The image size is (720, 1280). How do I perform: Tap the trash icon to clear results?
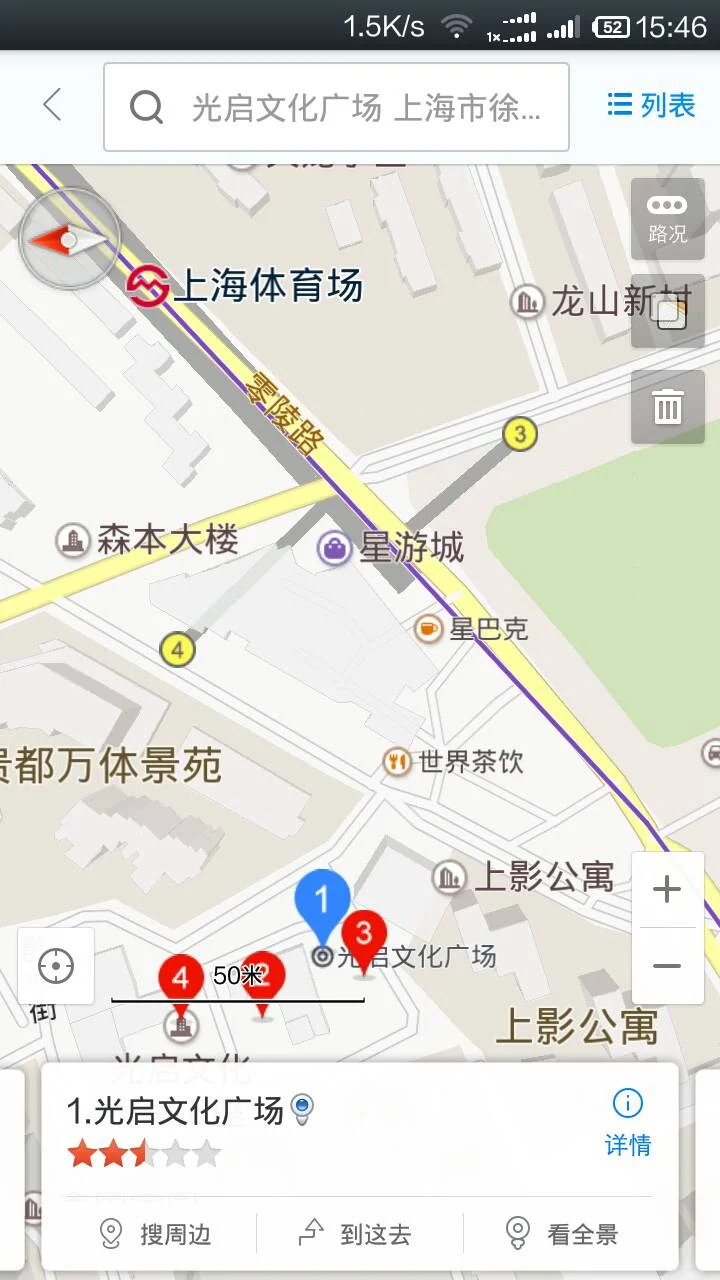tap(667, 407)
